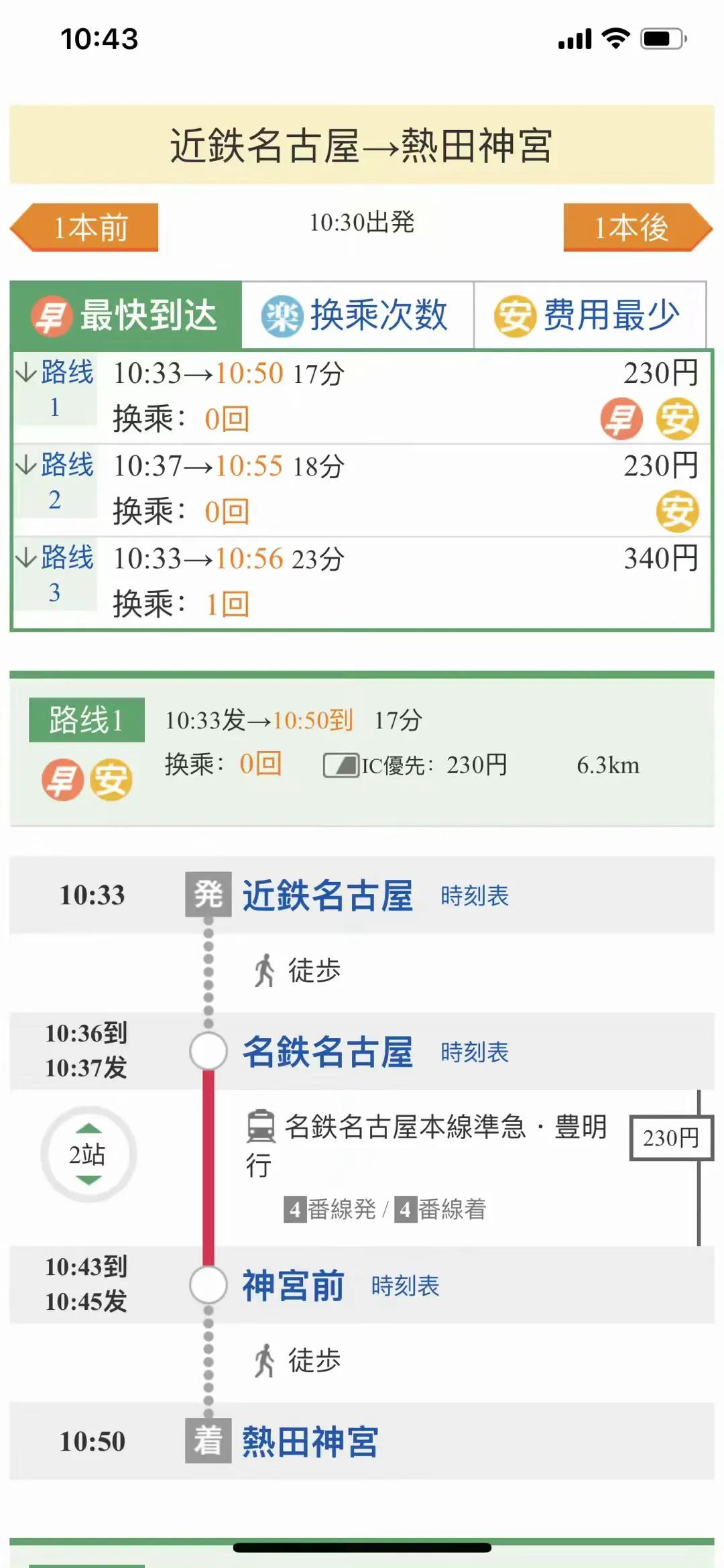Image resolution: width=724 pixels, height=1568 pixels.
Task: Select the highlighted 路线1 header label
Action: (88, 719)
